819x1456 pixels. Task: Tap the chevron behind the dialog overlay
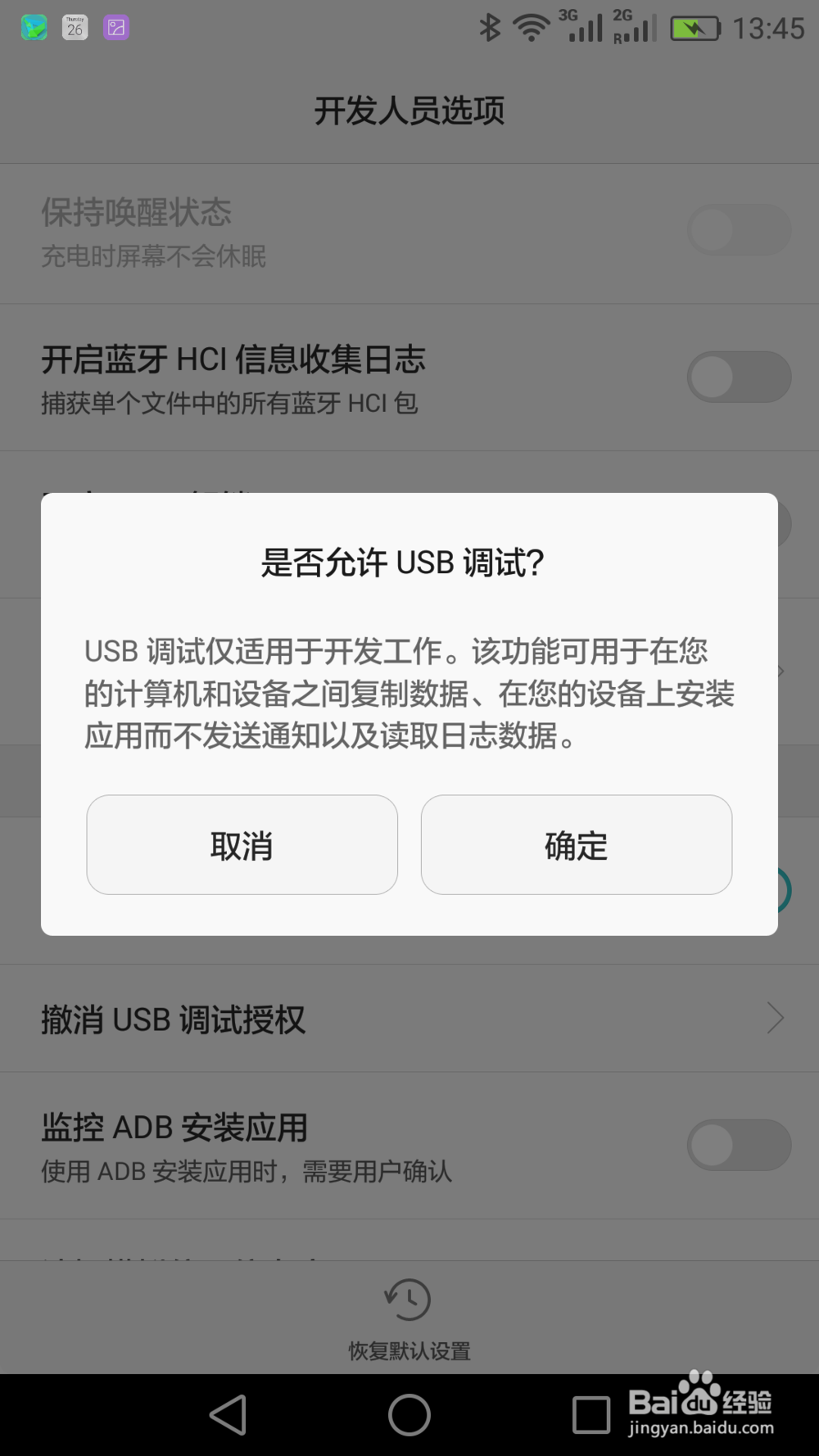780,671
